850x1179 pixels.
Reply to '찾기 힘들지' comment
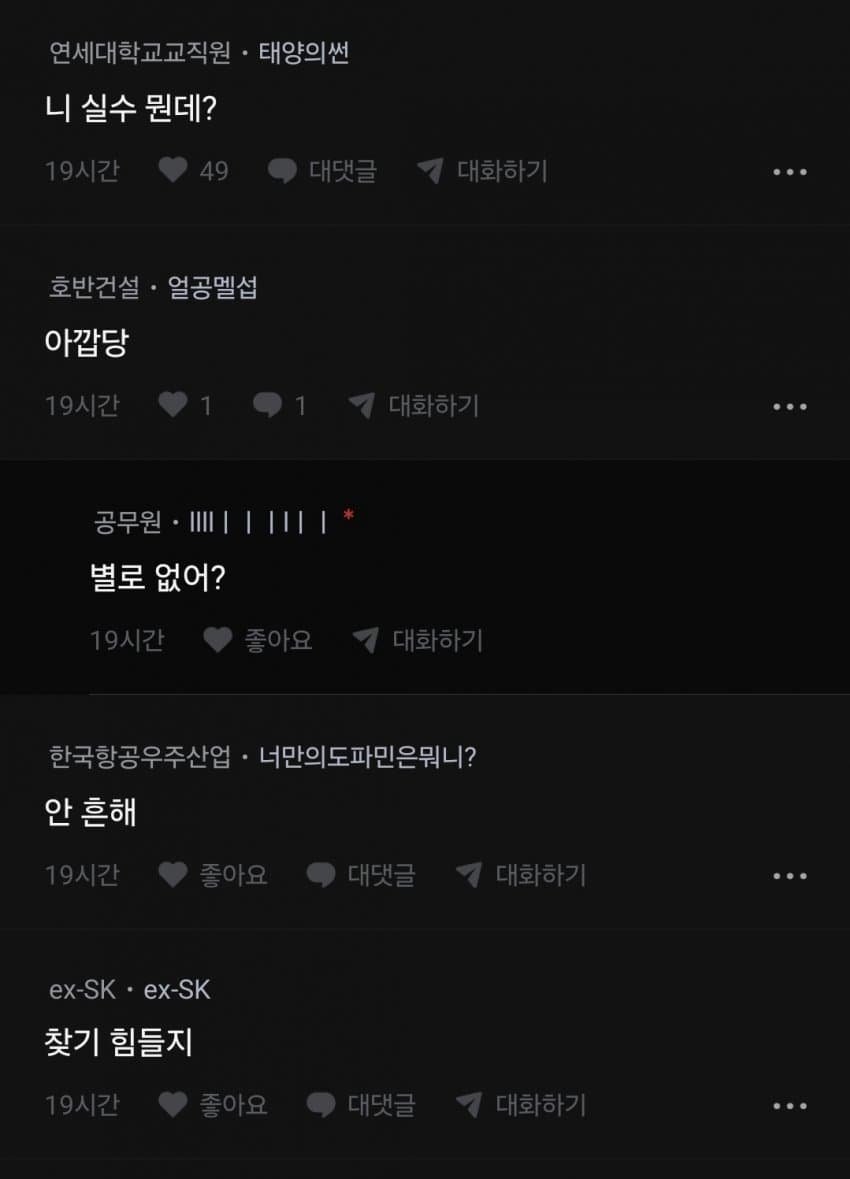tap(361, 1105)
